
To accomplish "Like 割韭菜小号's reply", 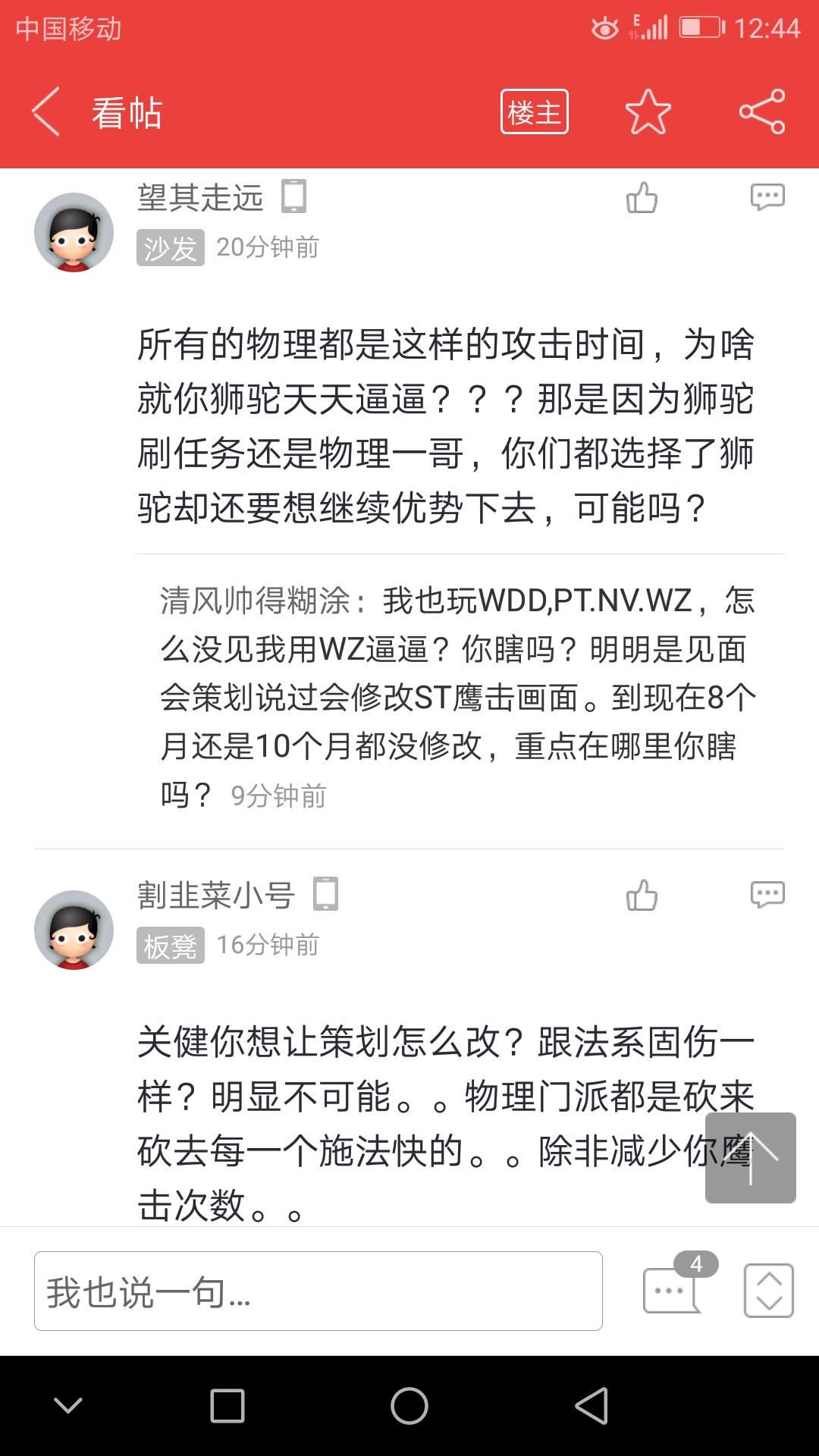I will [x=642, y=896].
